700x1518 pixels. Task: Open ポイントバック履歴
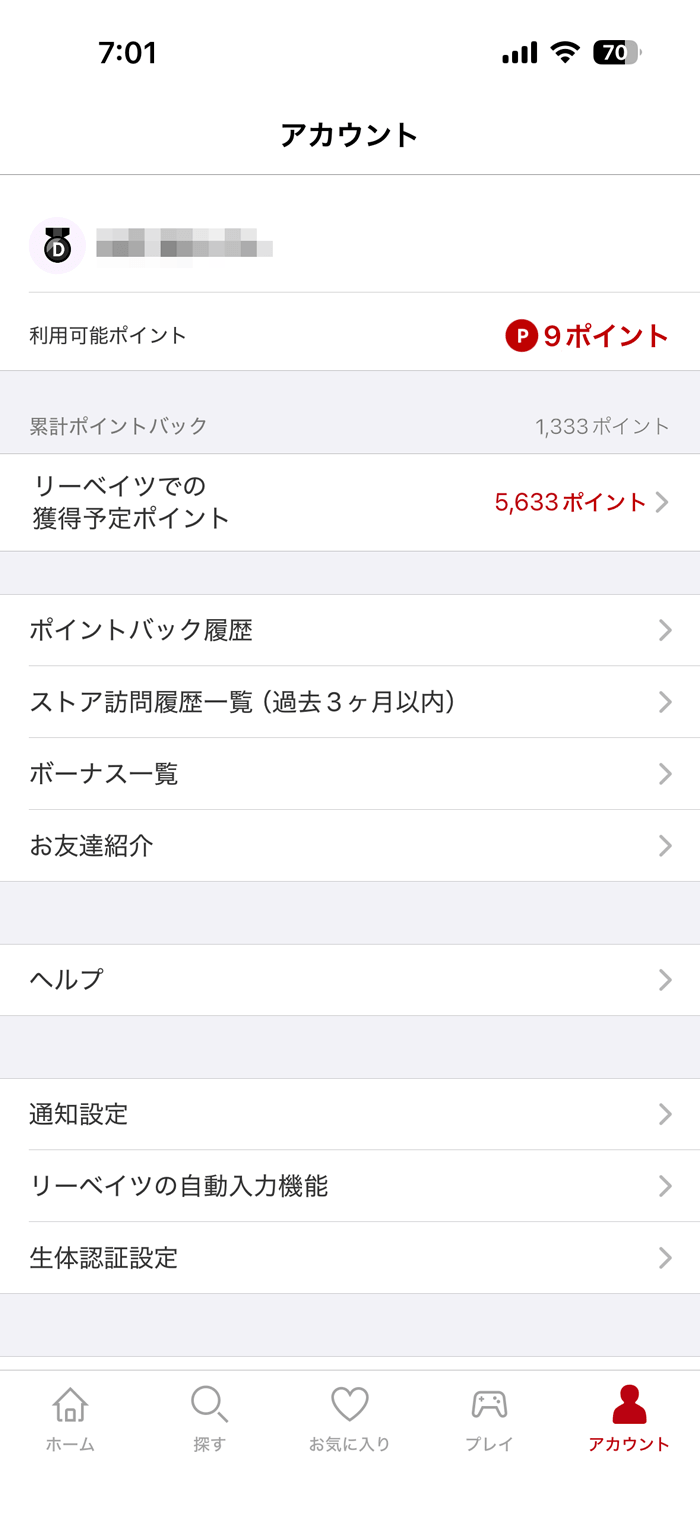(350, 630)
